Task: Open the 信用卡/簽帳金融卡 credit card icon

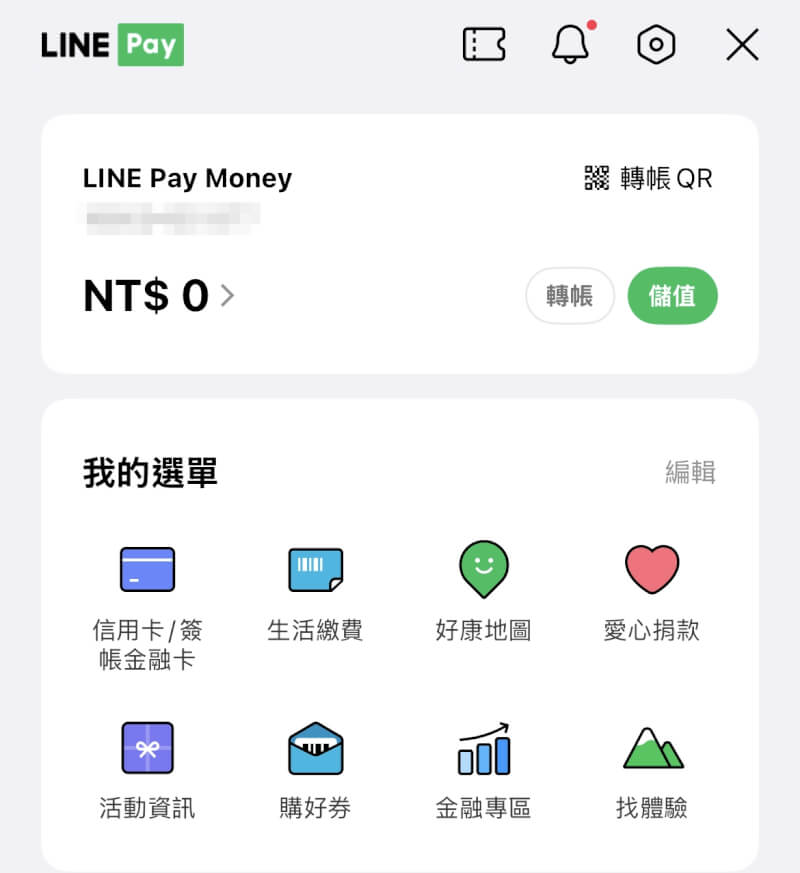Action: pyautogui.click(x=147, y=569)
